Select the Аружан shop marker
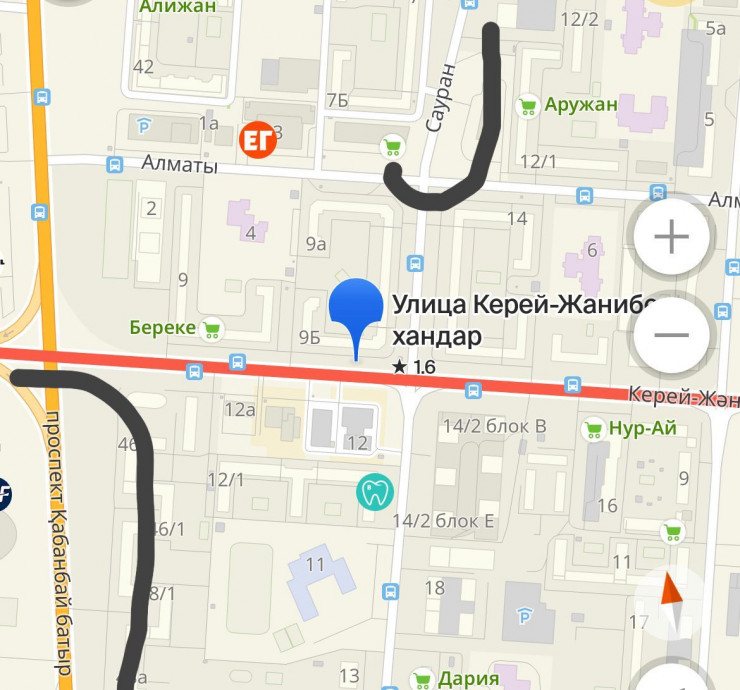This screenshot has width=740, height=690. 527,105
